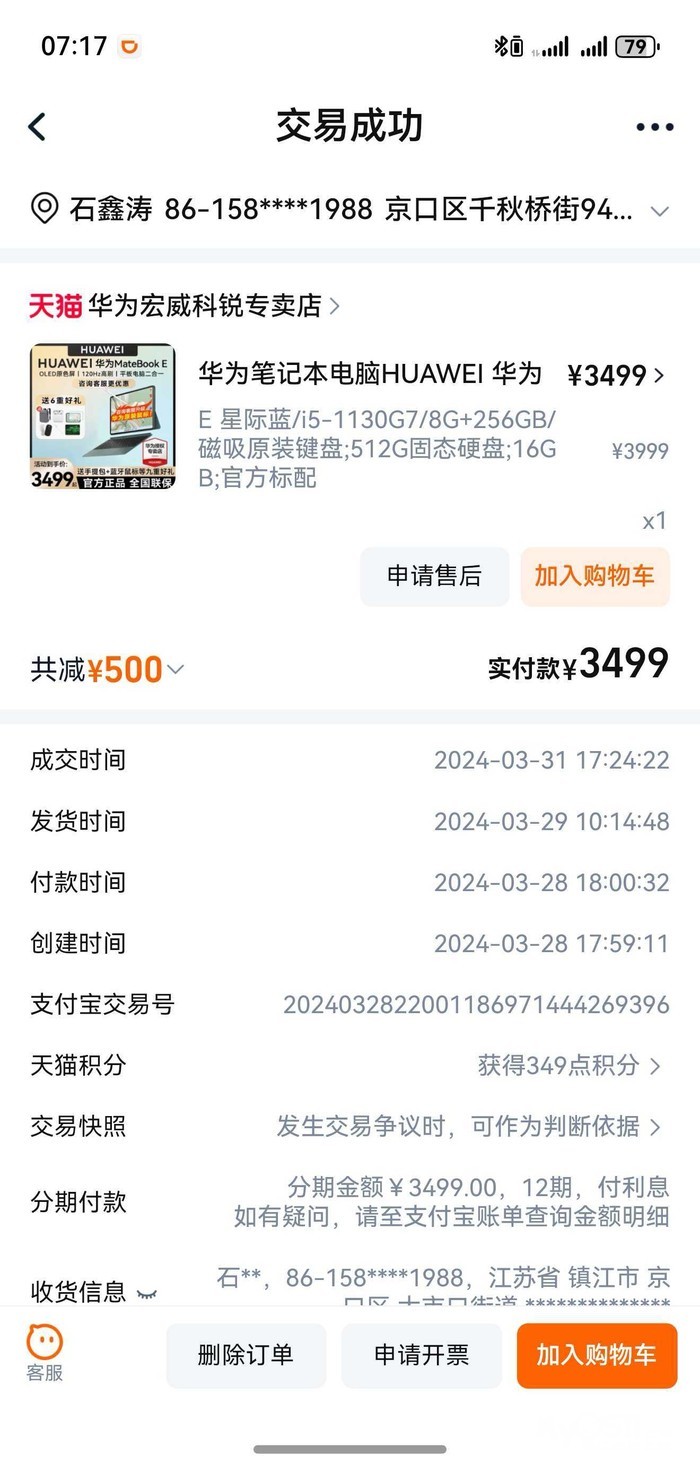The height and width of the screenshot is (1464, 700).
Task: Select 删除订单 to delete this order
Action: tap(246, 1356)
